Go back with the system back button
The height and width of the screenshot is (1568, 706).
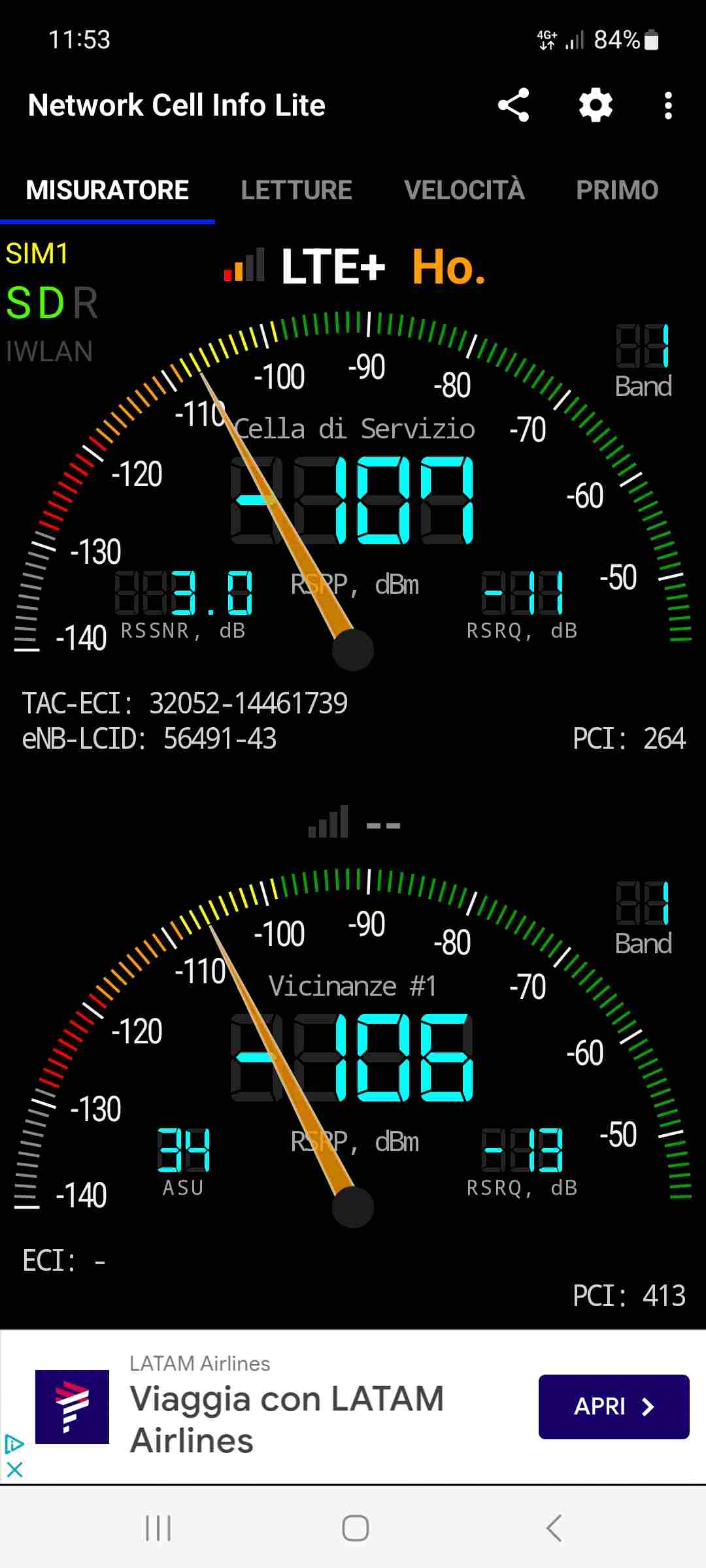click(x=554, y=1528)
